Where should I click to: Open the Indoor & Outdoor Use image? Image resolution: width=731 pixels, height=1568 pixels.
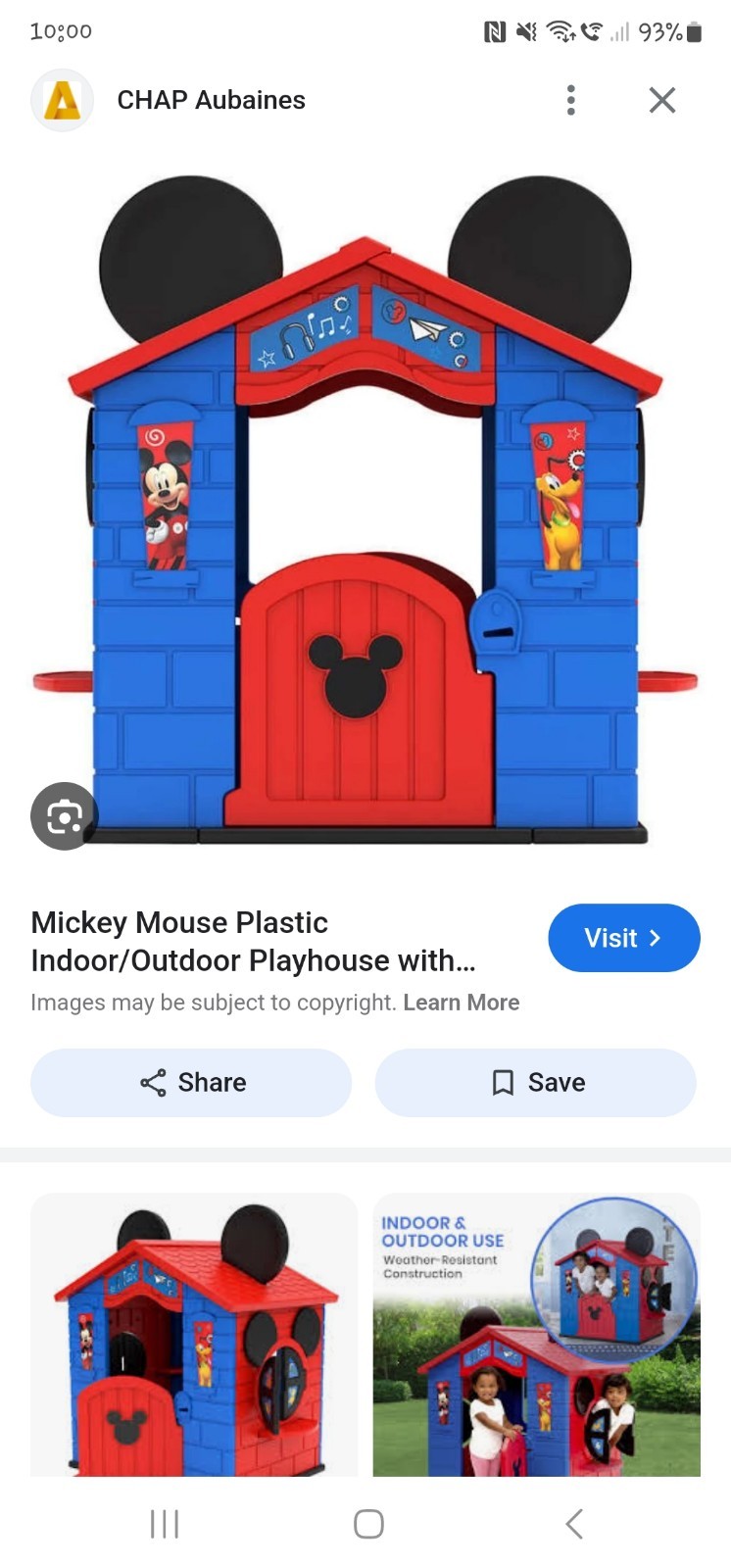pyautogui.click(x=536, y=1335)
